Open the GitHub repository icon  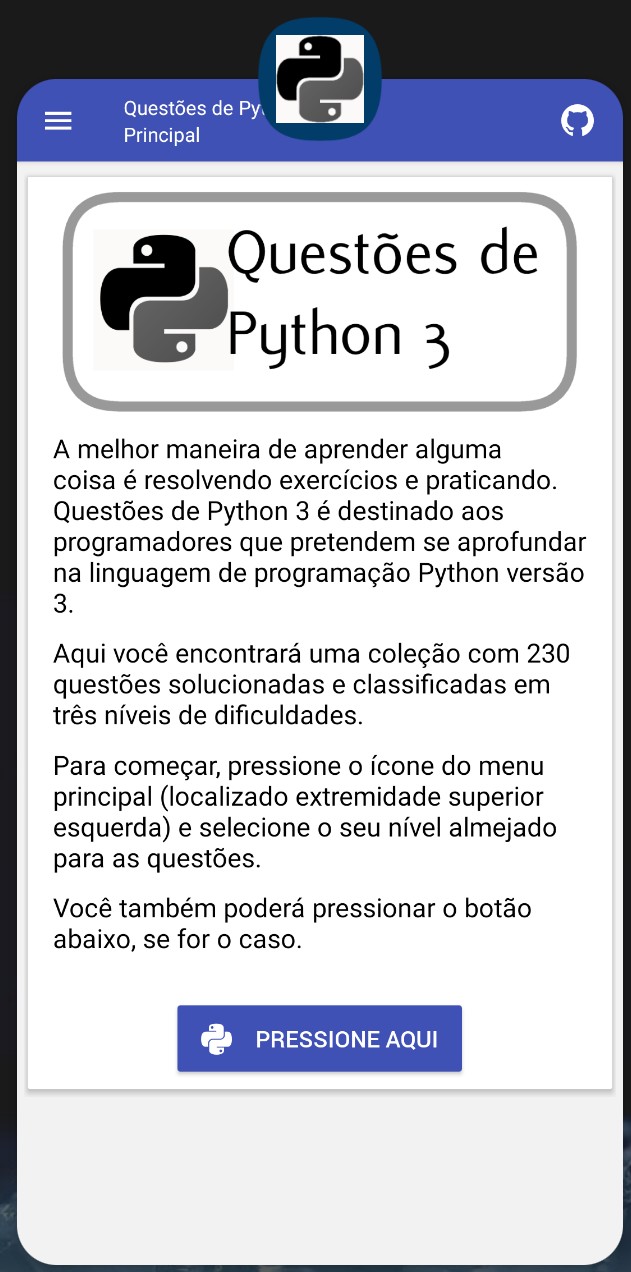coord(577,121)
